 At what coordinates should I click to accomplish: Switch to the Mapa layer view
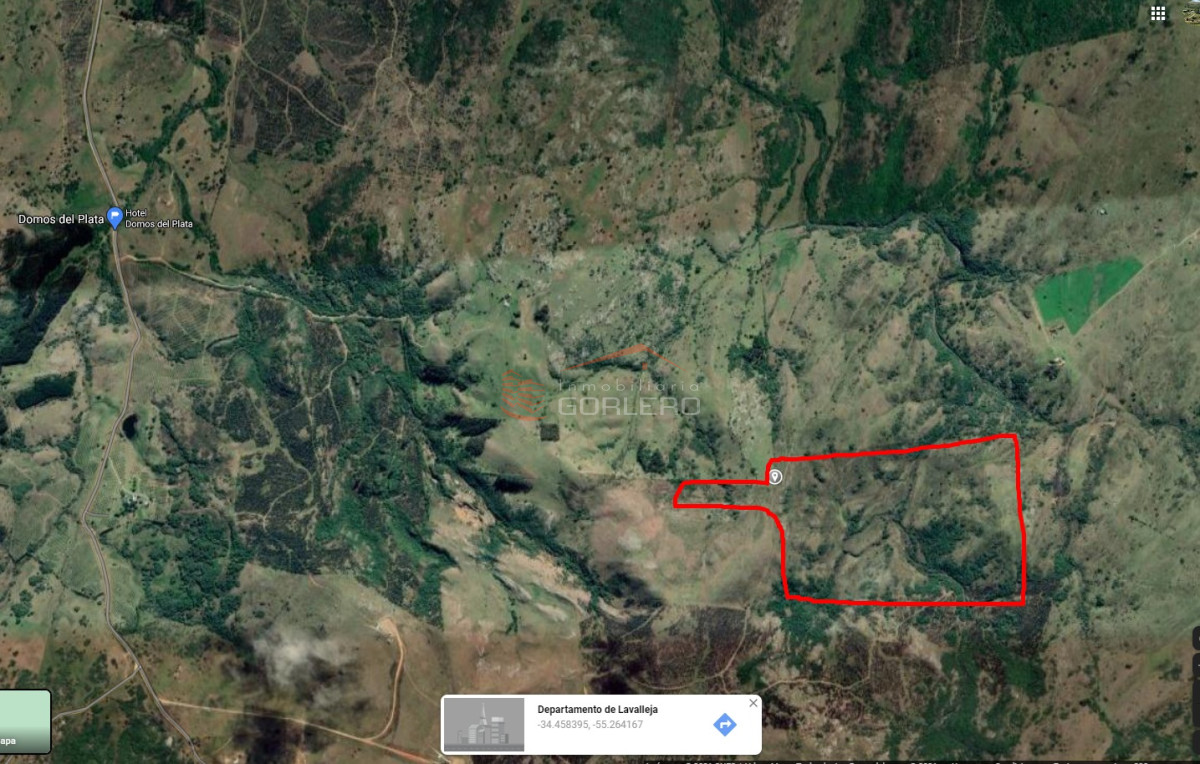coord(24,722)
